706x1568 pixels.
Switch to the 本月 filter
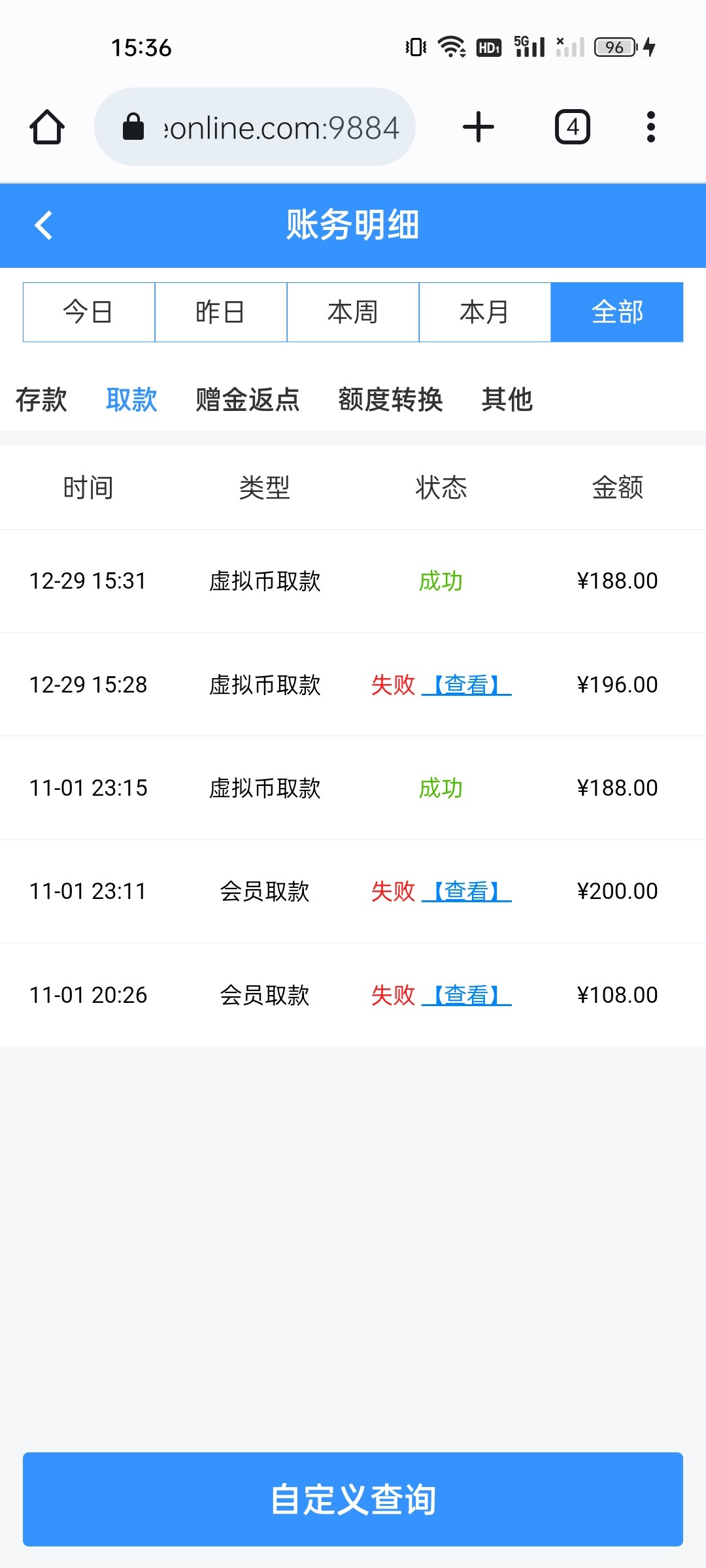pyautogui.click(x=485, y=312)
